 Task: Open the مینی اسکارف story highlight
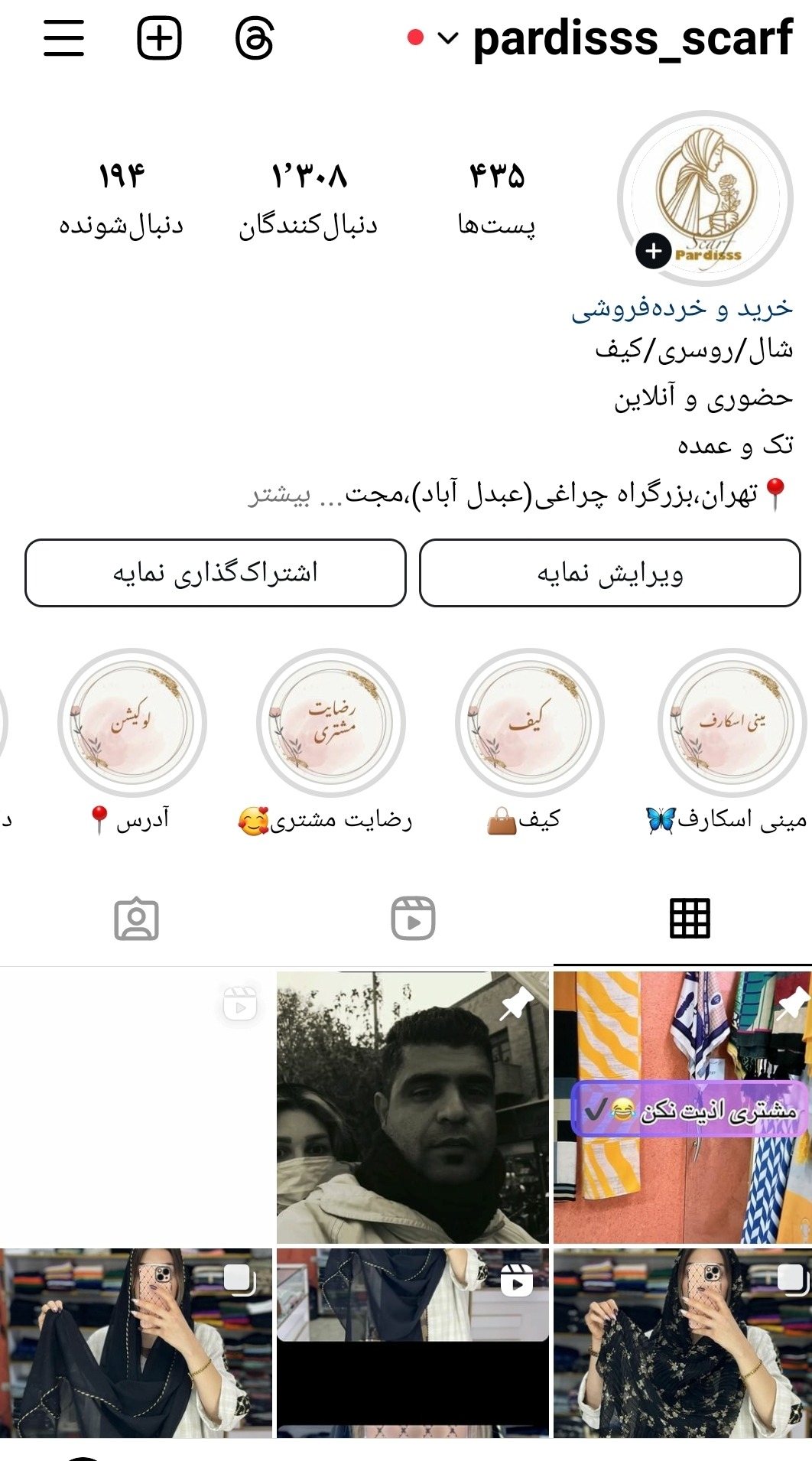732,723
